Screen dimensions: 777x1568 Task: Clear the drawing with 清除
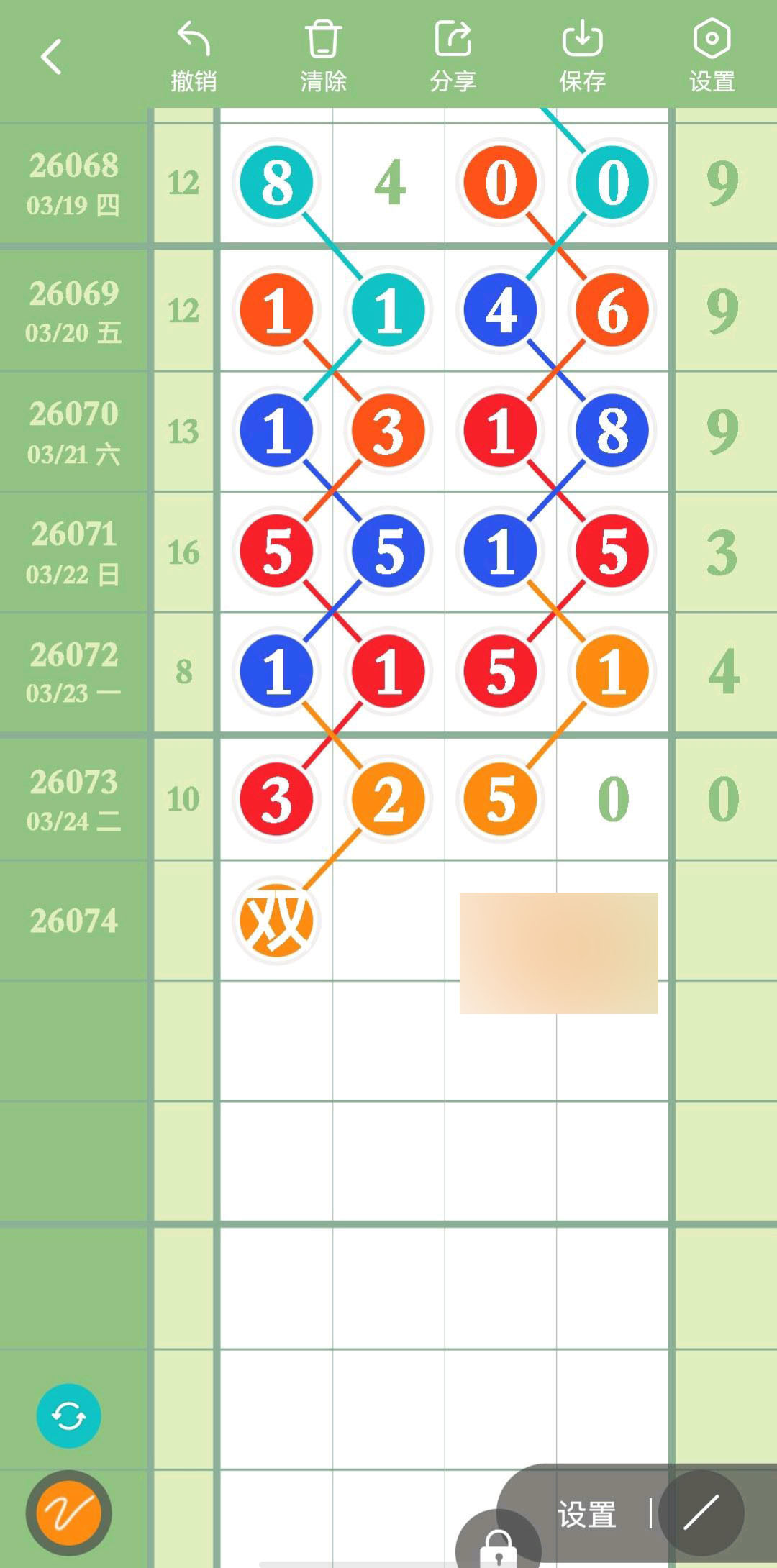323,57
